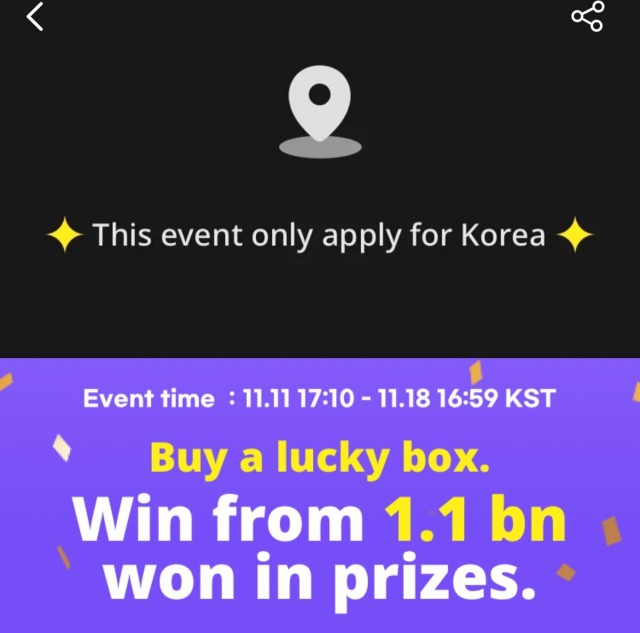Image resolution: width=640 pixels, height=633 pixels.
Task: Share this event page
Action: pyautogui.click(x=587, y=16)
